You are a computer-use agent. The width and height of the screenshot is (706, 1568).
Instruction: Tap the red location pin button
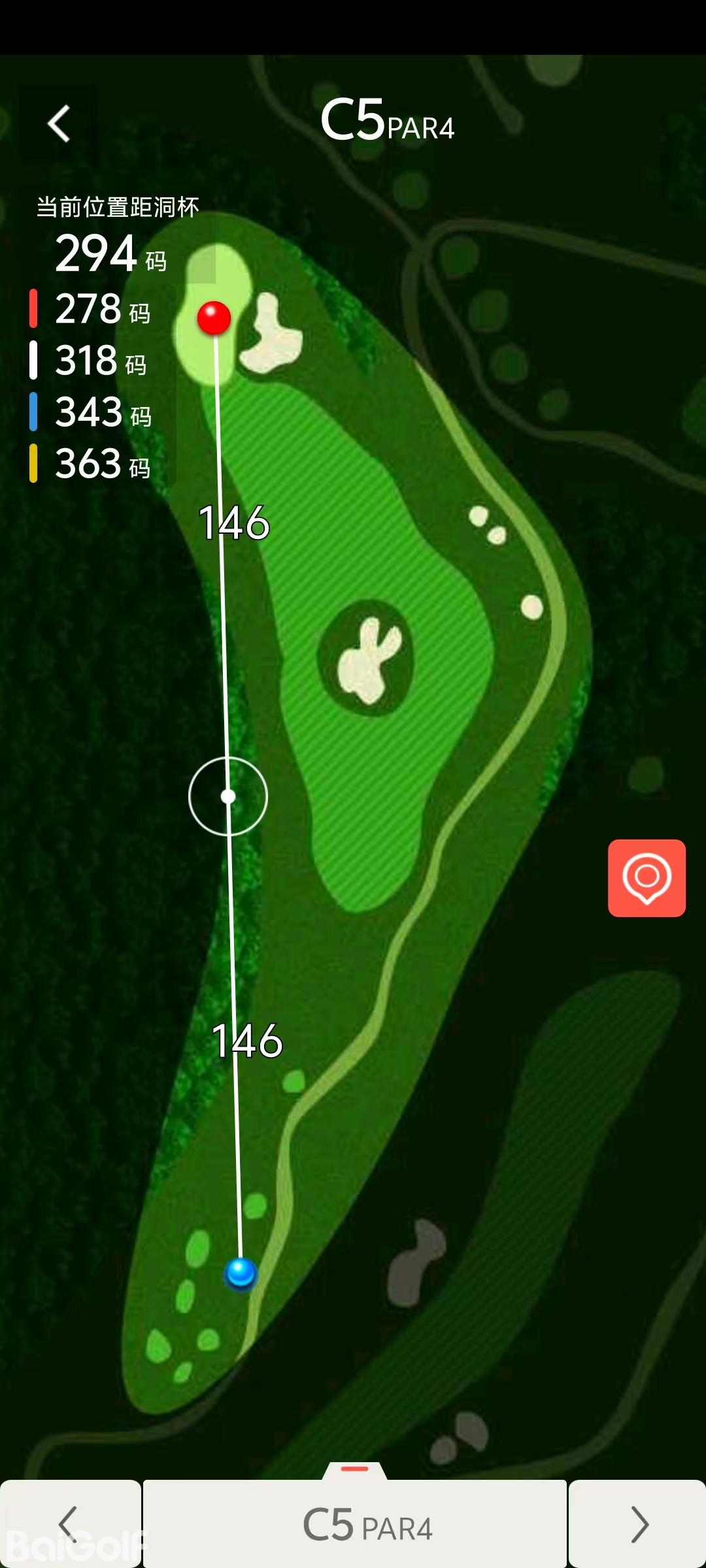(x=647, y=878)
